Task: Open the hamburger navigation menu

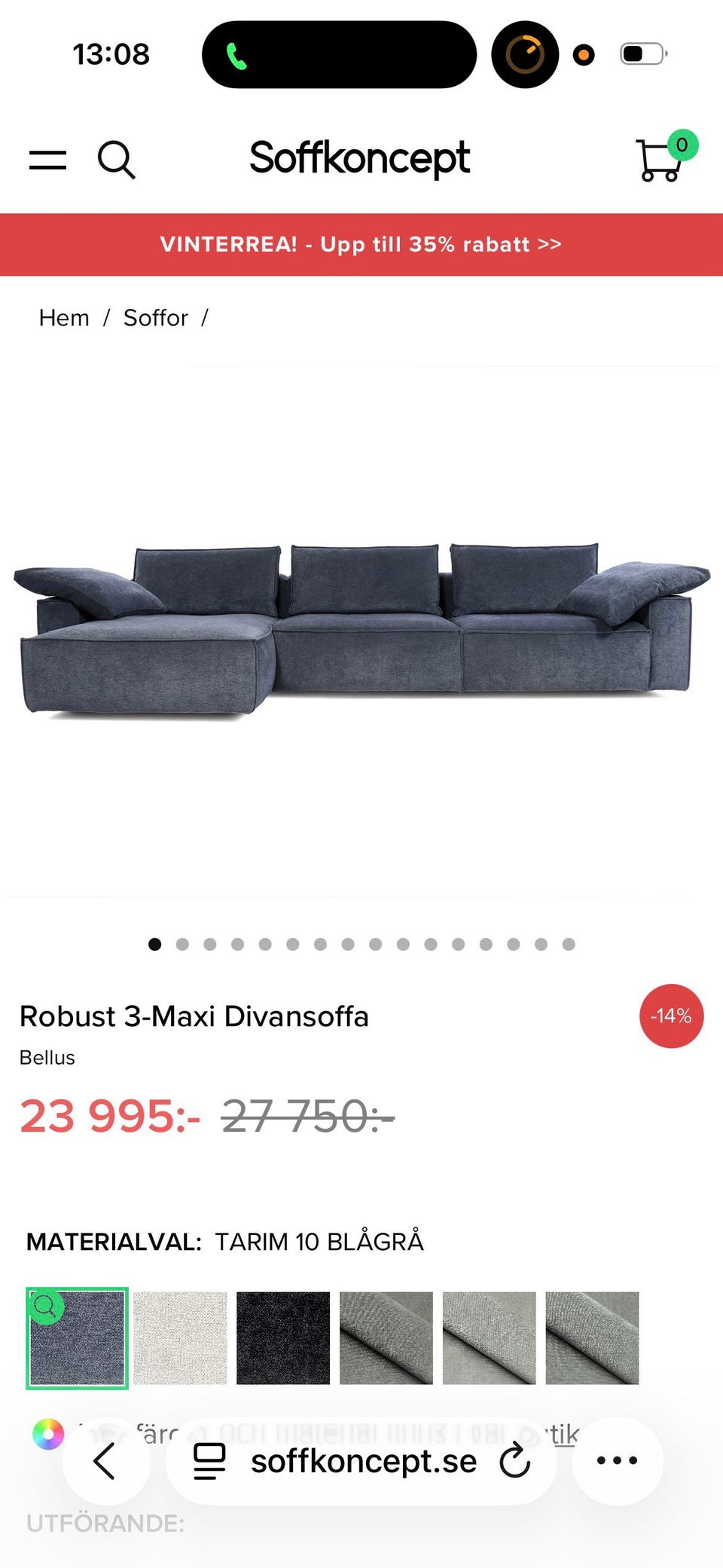Action: click(47, 159)
